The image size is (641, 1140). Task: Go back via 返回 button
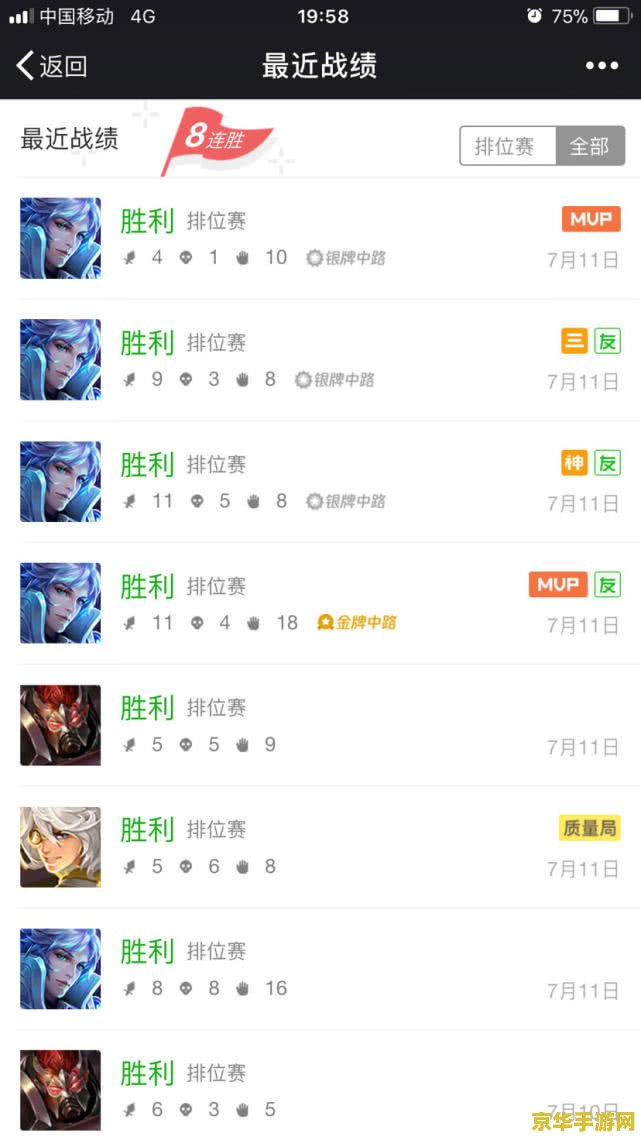pyautogui.click(x=52, y=66)
